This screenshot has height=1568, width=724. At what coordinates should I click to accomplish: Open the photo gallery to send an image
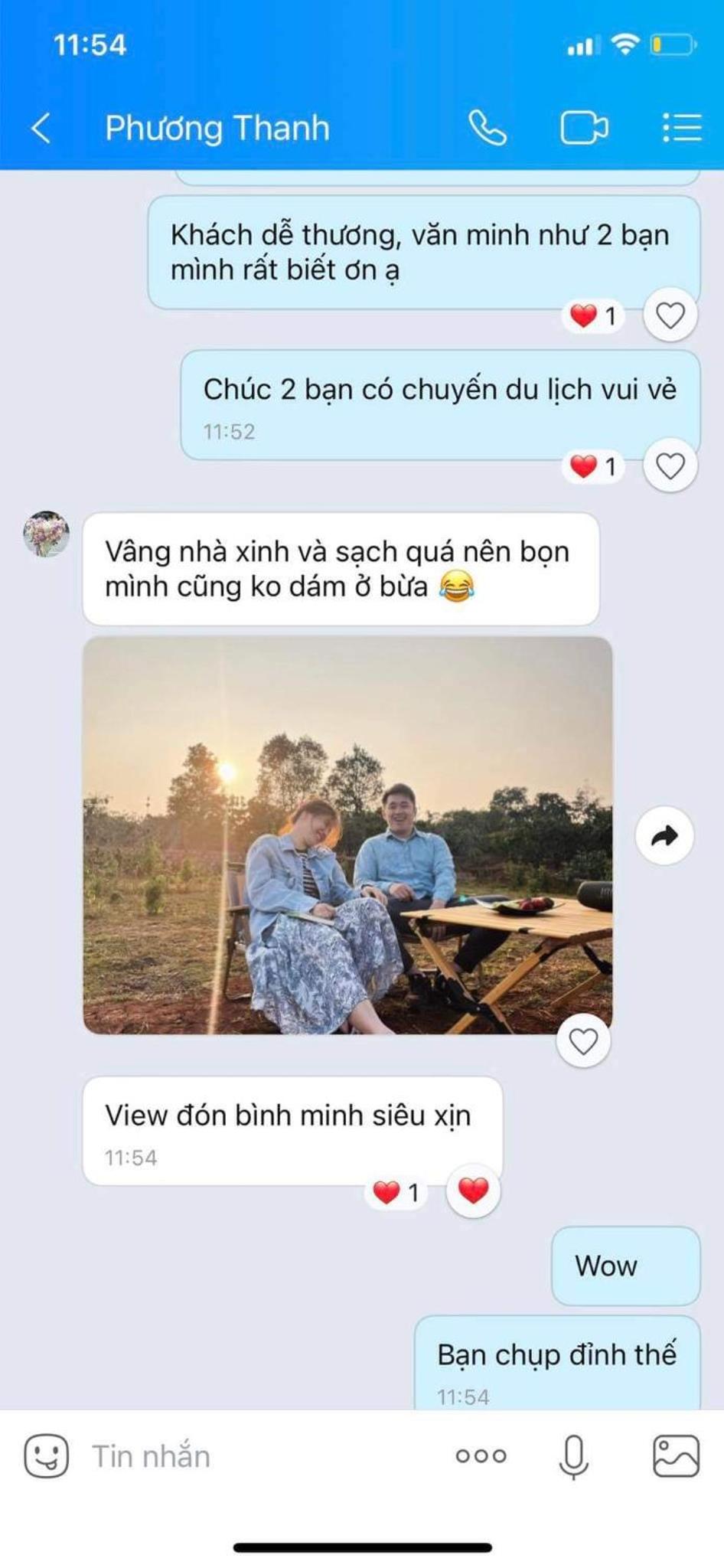click(x=676, y=1455)
